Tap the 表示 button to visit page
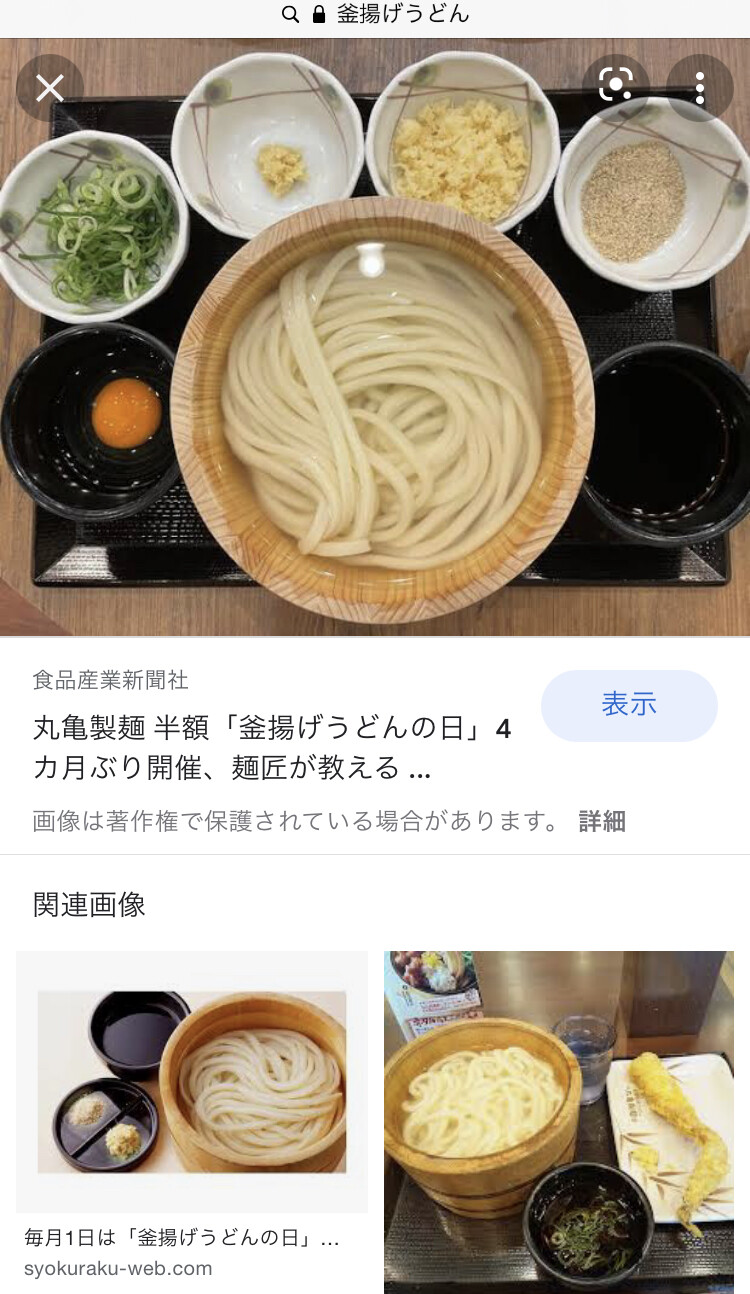Image resolution: width=750 pixels, height=1294 pixels. (629, 705)
